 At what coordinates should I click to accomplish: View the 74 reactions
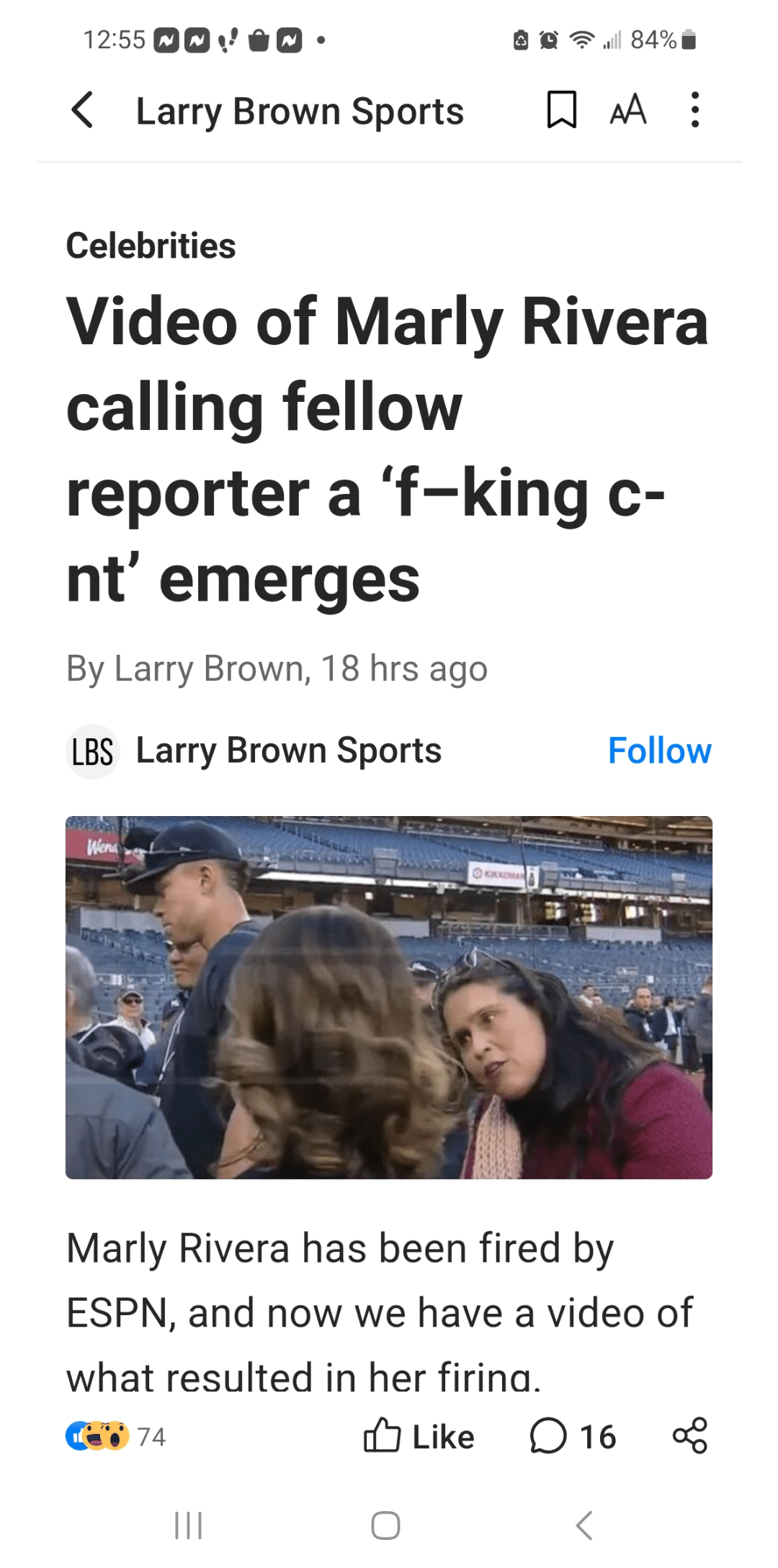pyautogui.click(x=115, y=1436)
